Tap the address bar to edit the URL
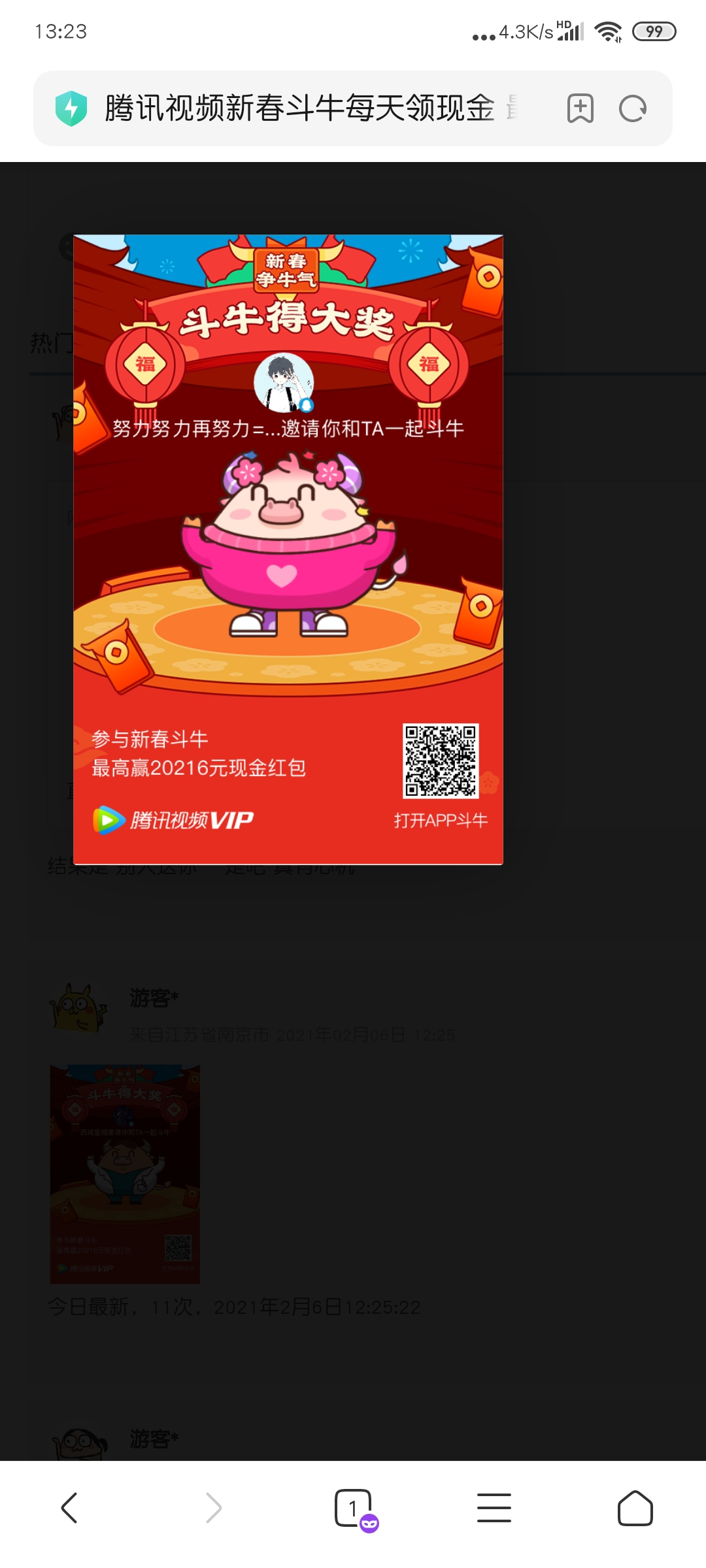Viewport: 706px width, 1568px height. pos(294,108)
